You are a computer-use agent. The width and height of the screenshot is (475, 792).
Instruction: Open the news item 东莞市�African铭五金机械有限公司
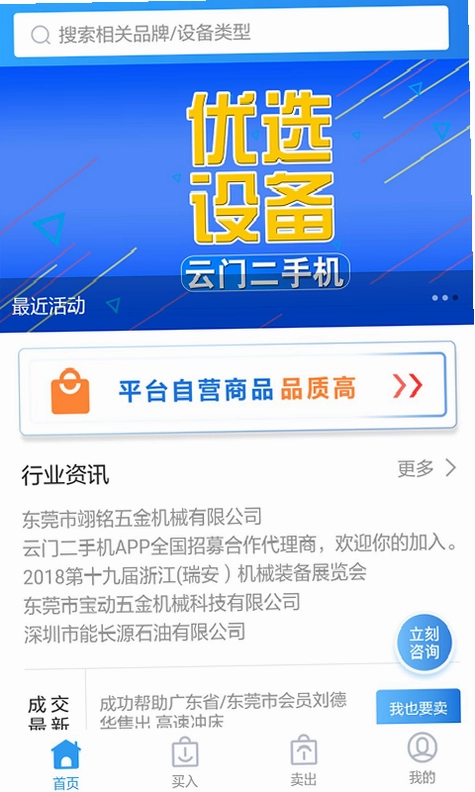[x=142, y=517]
